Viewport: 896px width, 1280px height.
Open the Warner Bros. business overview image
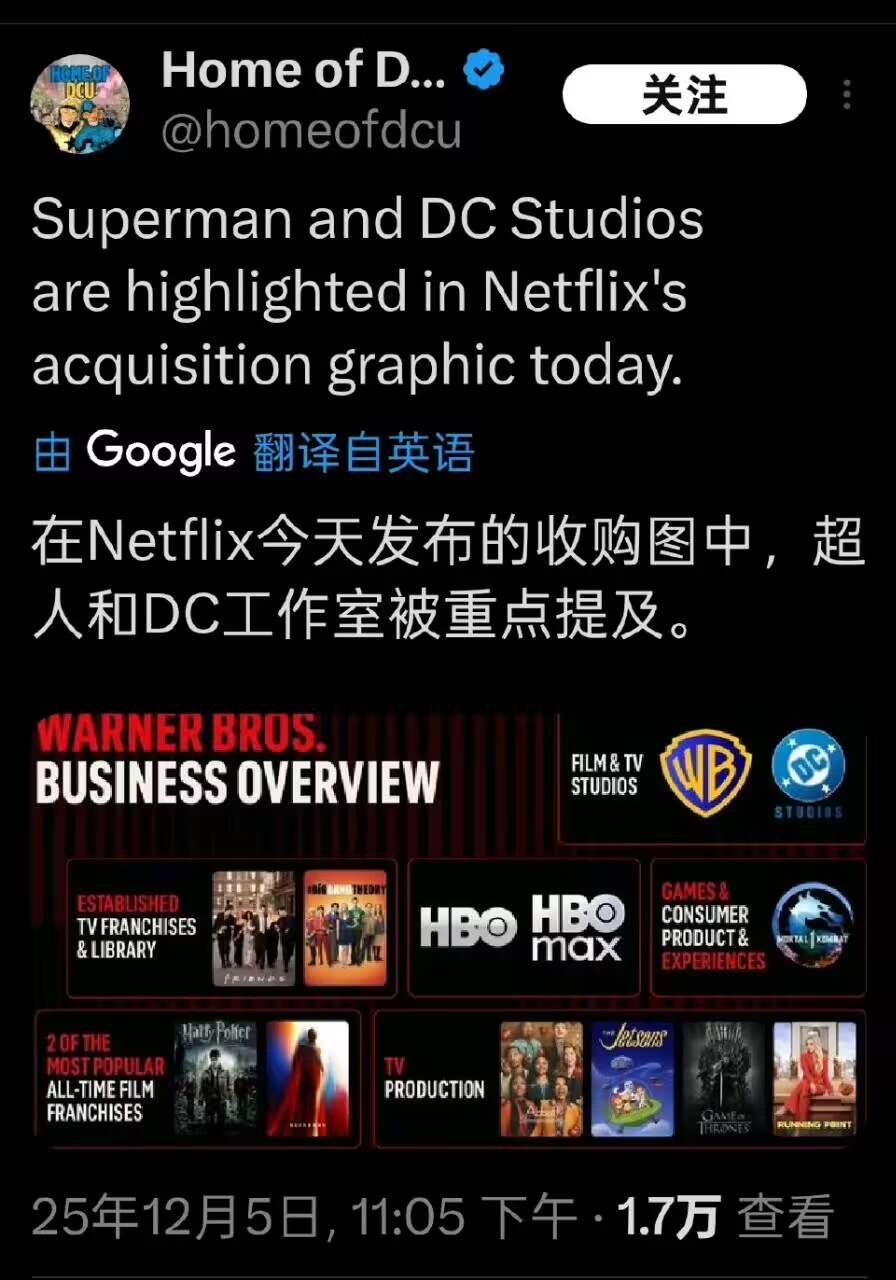coord(450,929)
